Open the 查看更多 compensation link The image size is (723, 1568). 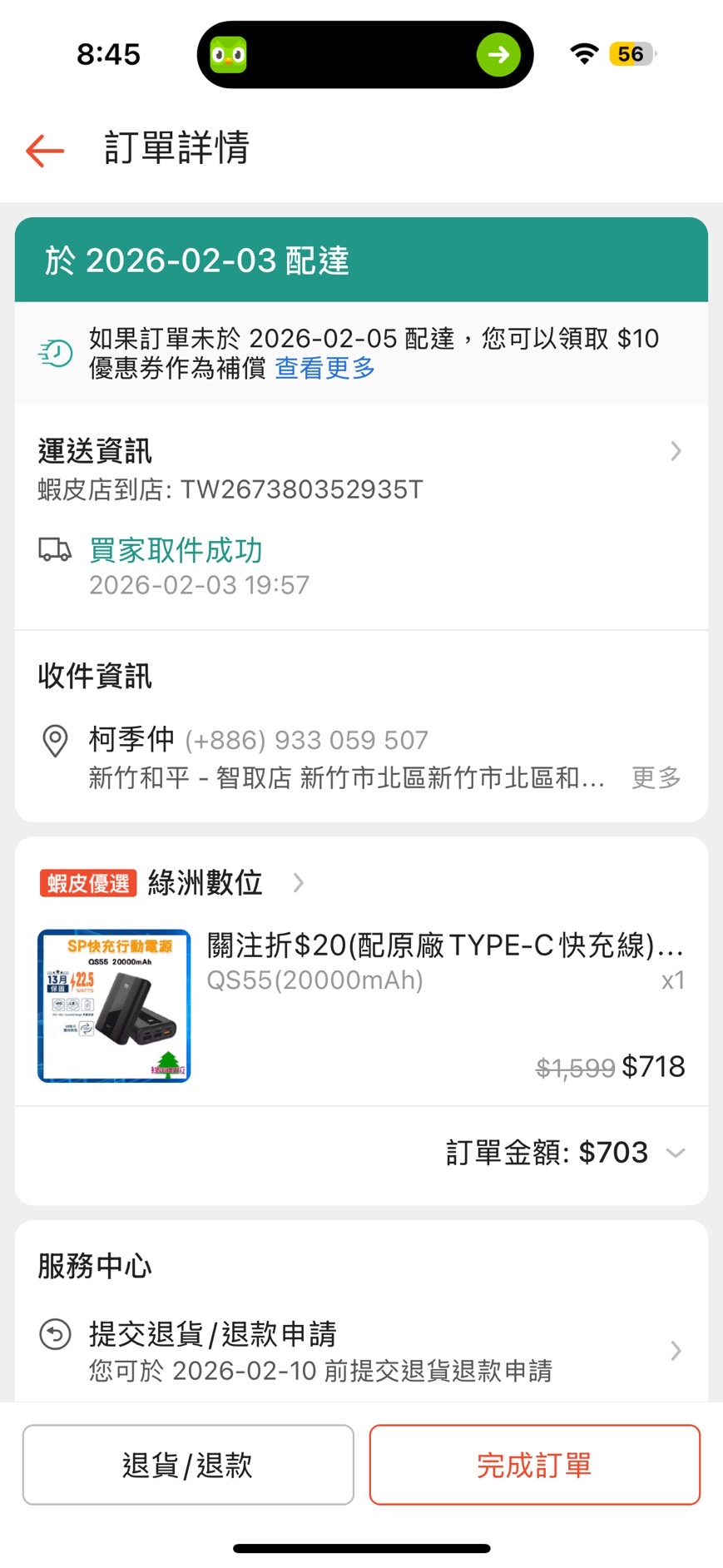coord(324,368)
